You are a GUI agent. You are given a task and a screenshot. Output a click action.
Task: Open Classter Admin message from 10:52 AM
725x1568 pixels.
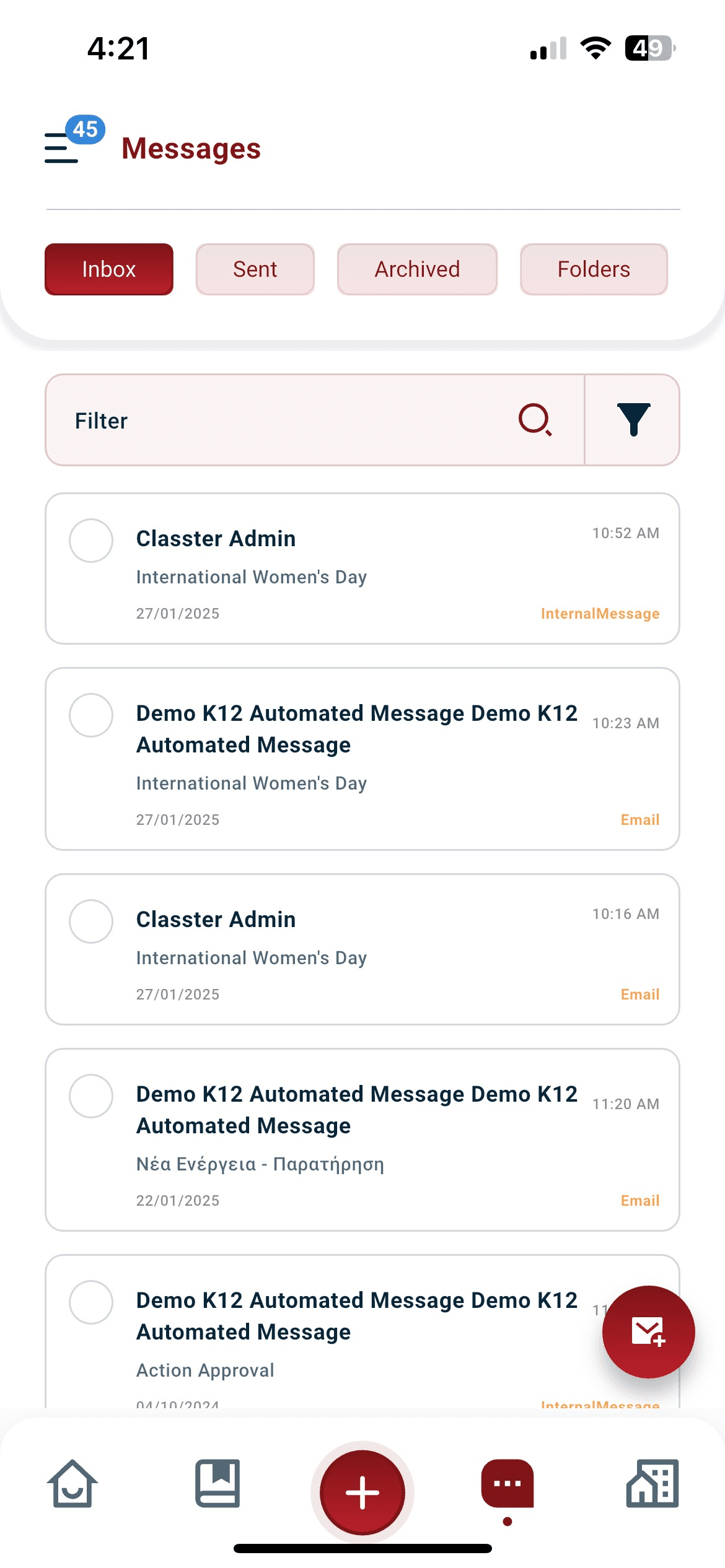(362, 568)
